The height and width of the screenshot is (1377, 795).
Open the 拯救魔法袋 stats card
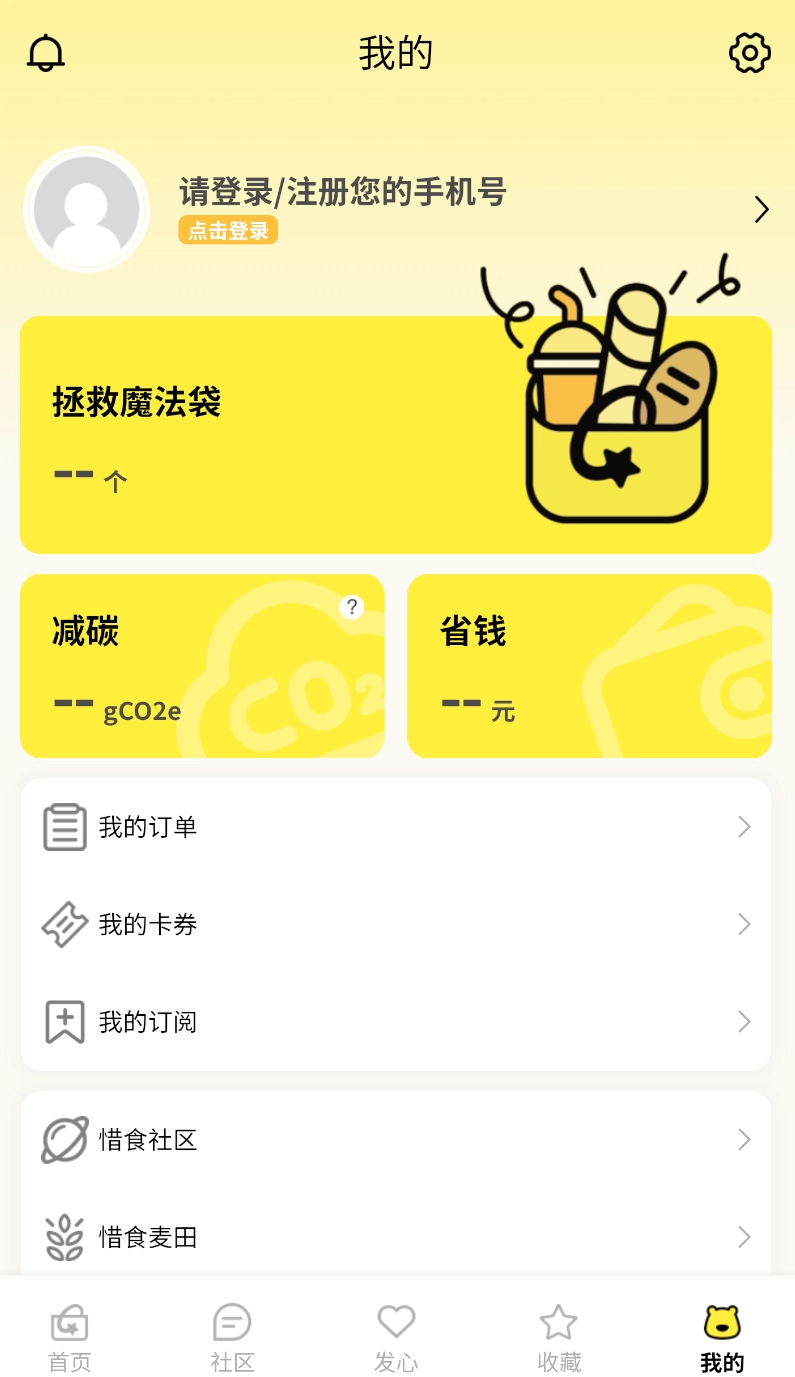click(396, 433)
